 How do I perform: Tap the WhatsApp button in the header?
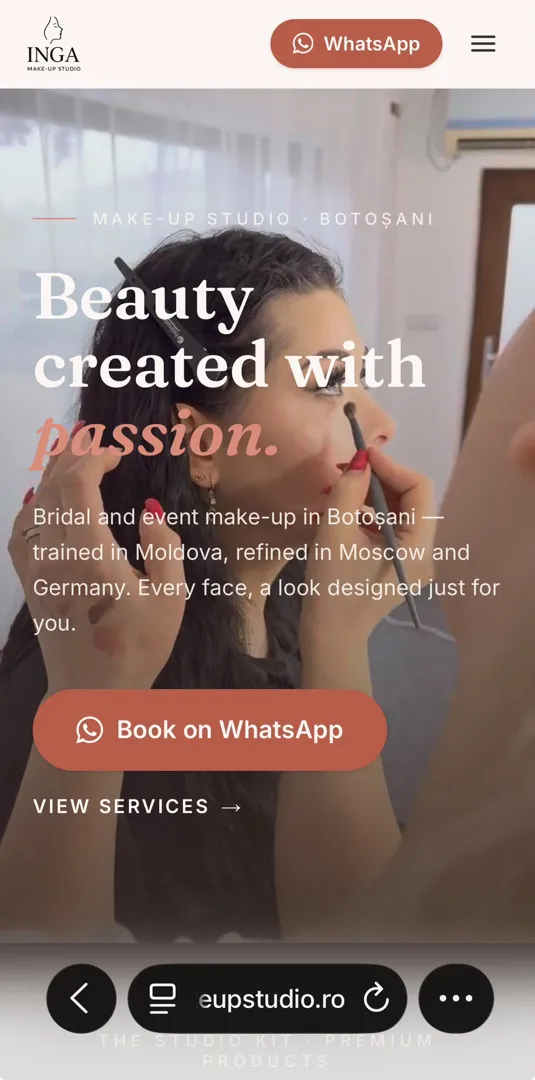click(x=356, y=43)
